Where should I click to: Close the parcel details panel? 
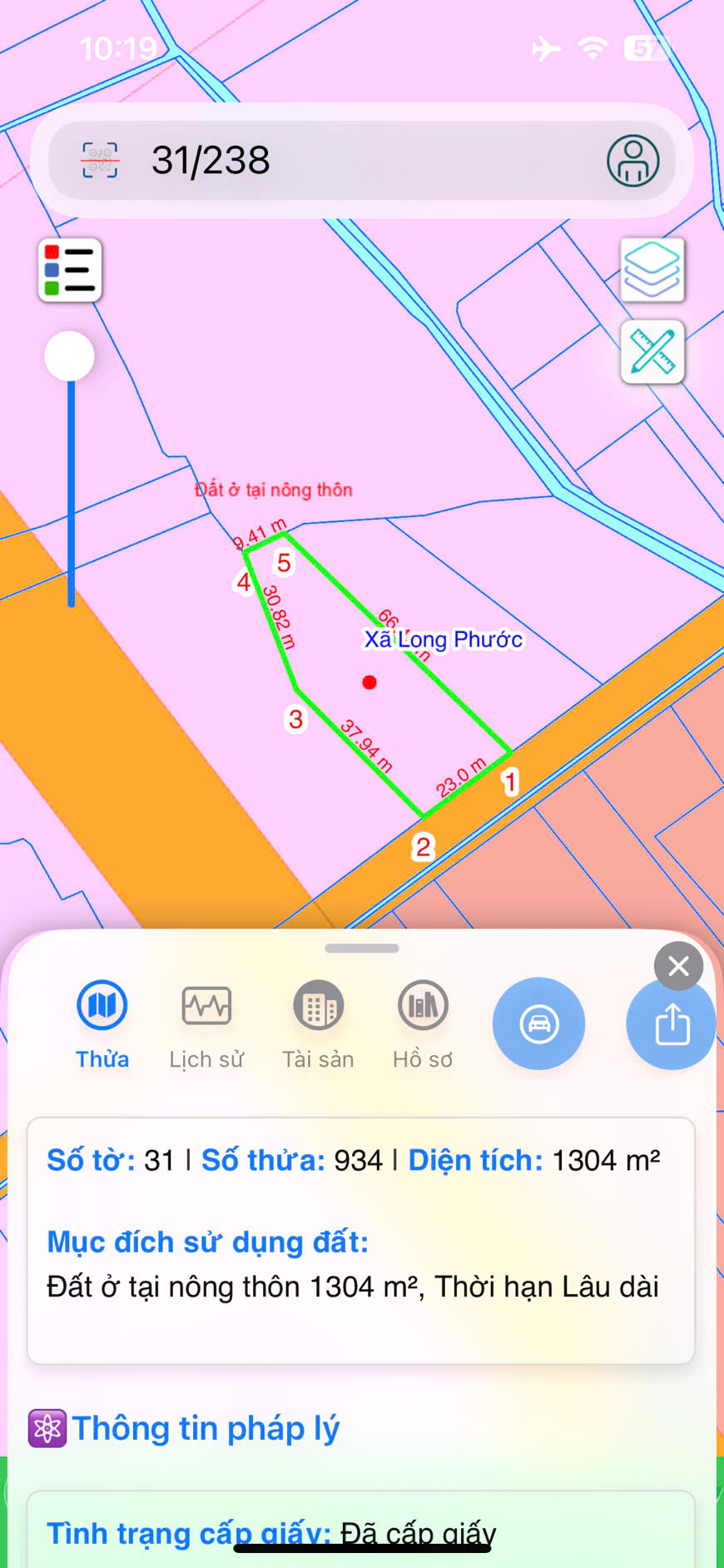(678, 966)
